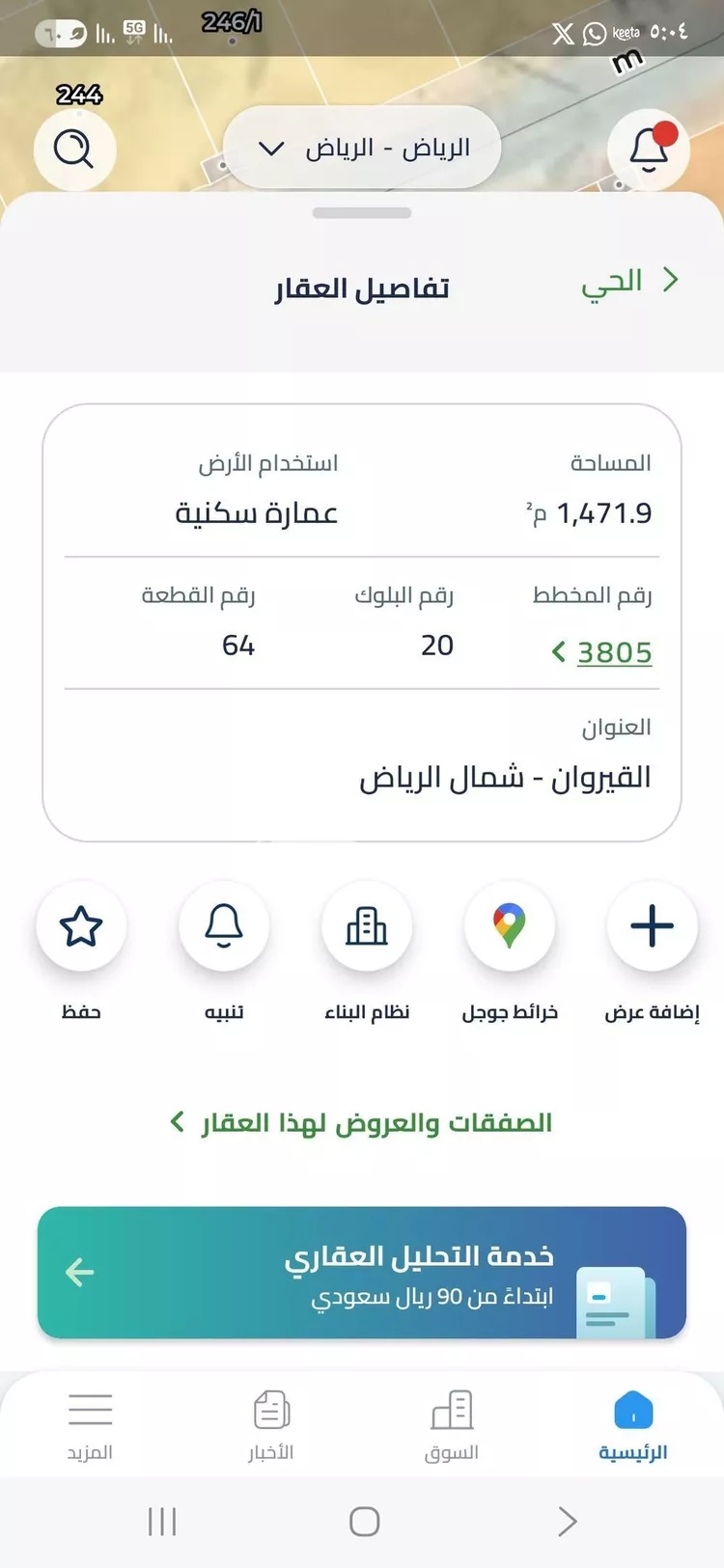Open خرائط جوجل Google Maps
This screenshot has height=1568, width=724.
click(510, 926)
